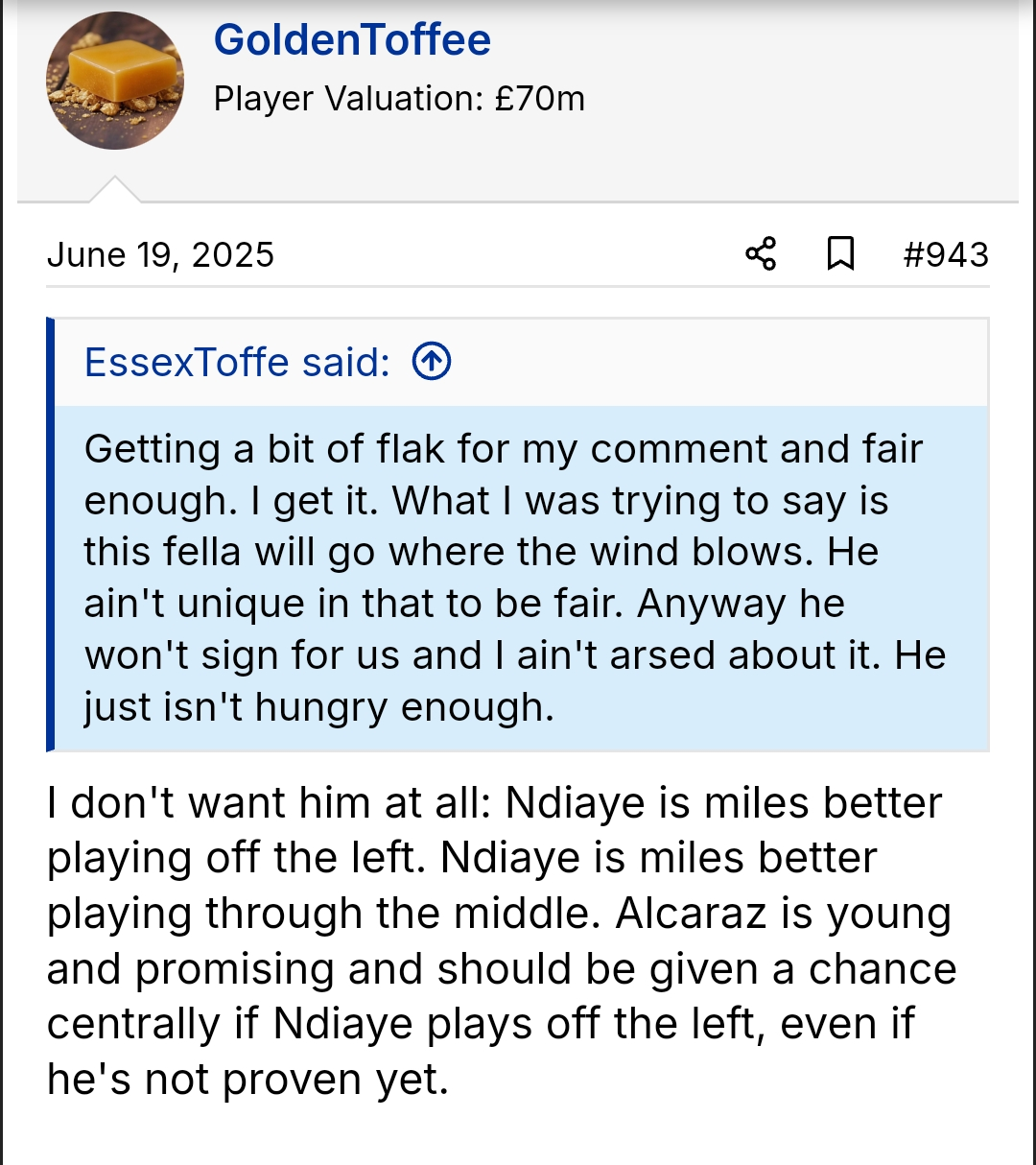Open the June 19, 2025 post date link
Image resolution: width=1036 pixels, height=1165 pixels.
[160, 254]
